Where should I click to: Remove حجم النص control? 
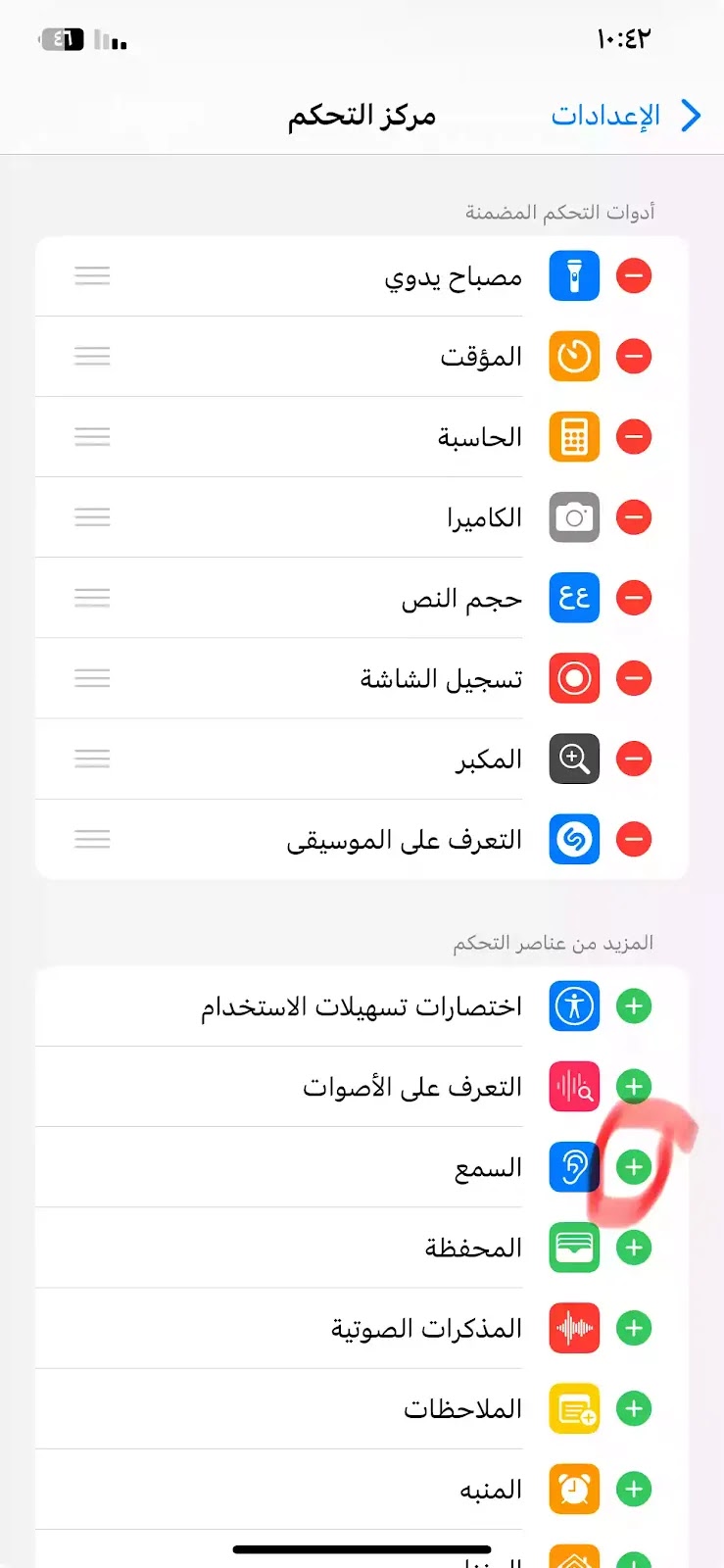(634, 598)
